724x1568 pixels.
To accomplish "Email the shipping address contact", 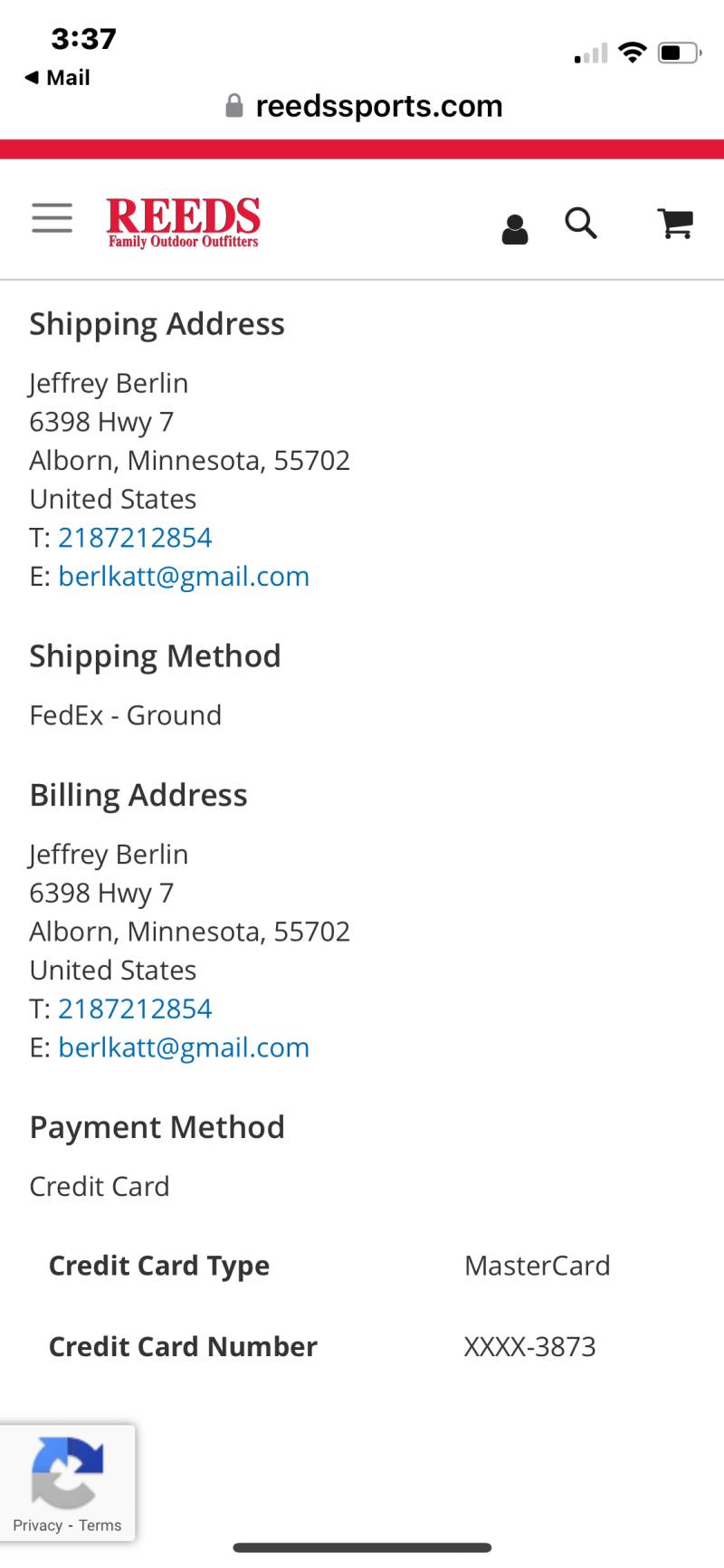I will point(184,577).
